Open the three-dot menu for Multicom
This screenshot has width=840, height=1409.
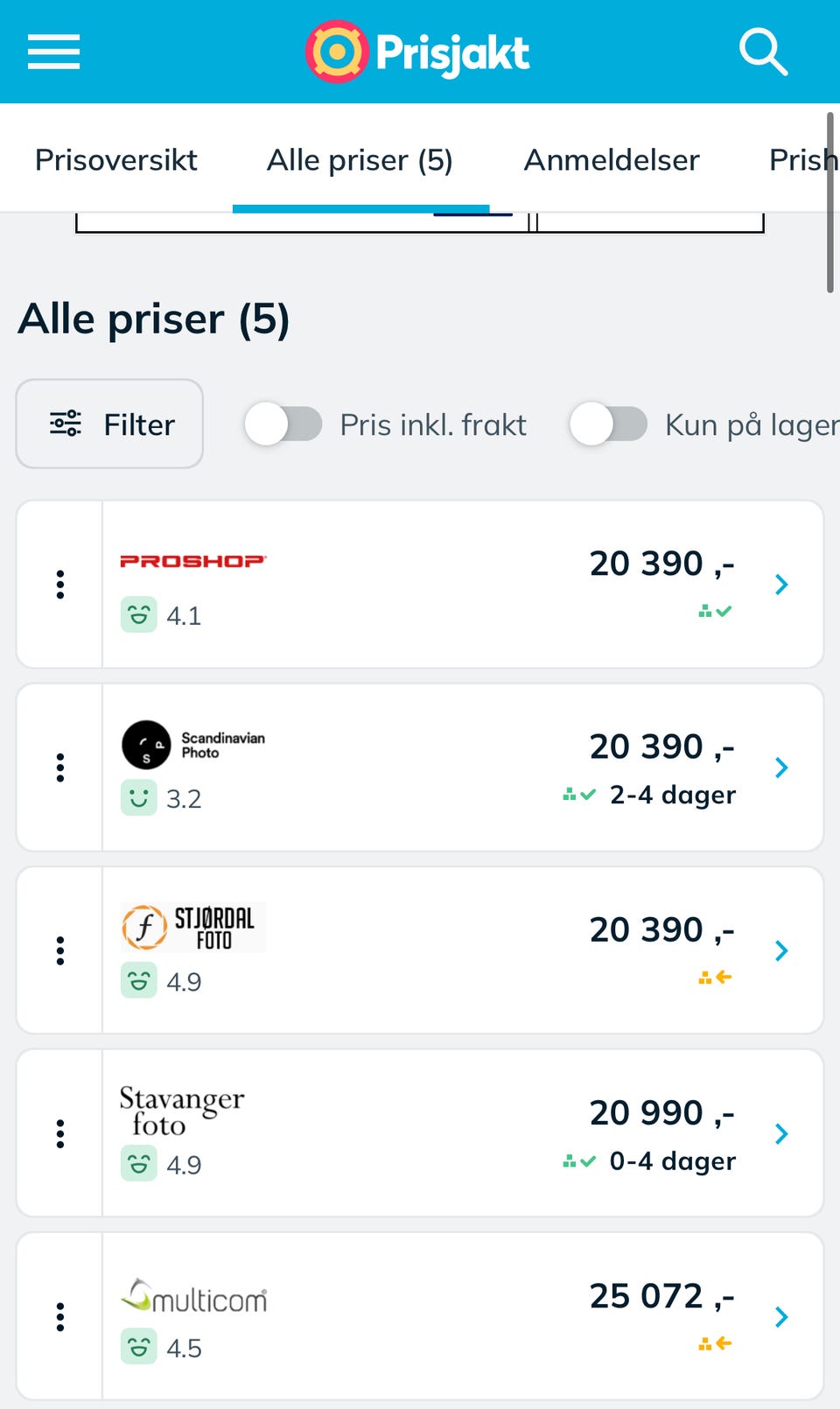[59, 1316]
